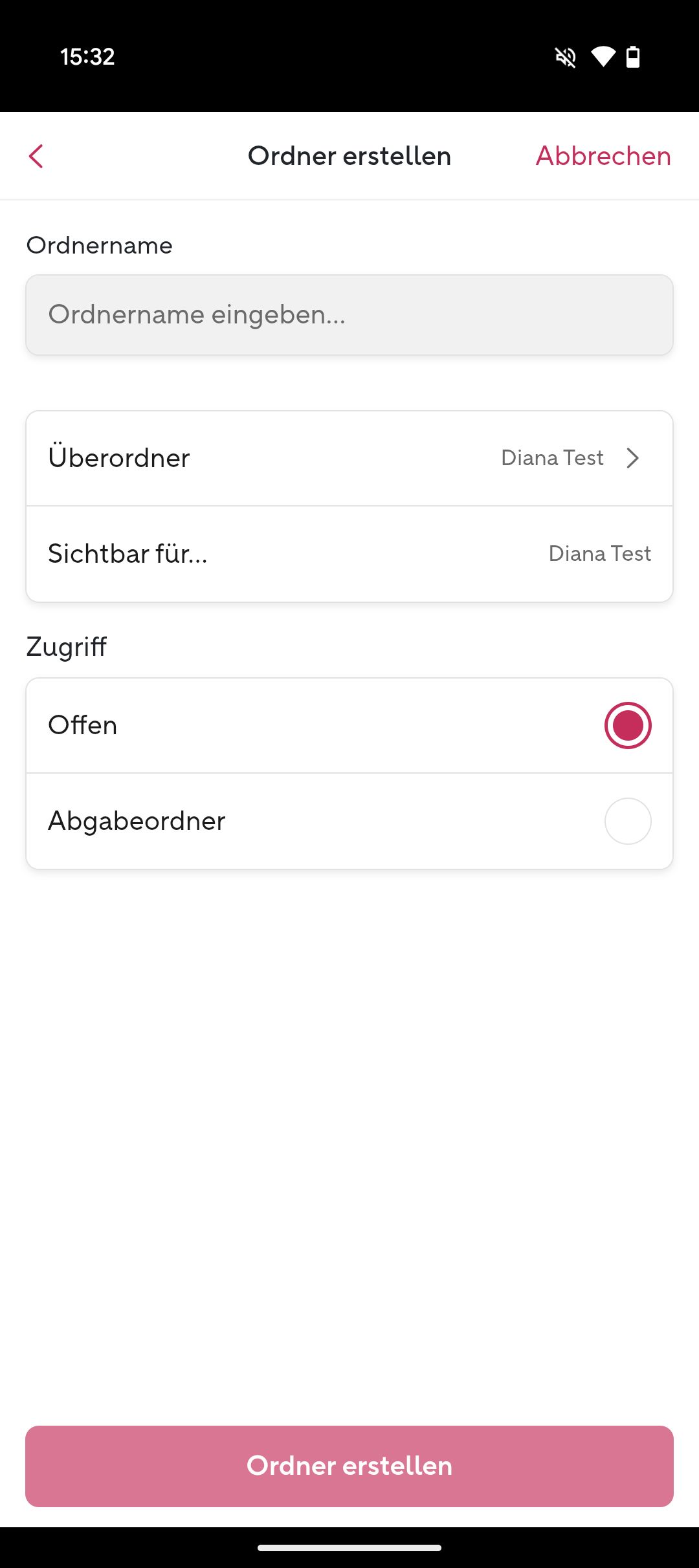Select the Offen access option
The width and height of the screenshot is (699, 1568).
[627, 725]
